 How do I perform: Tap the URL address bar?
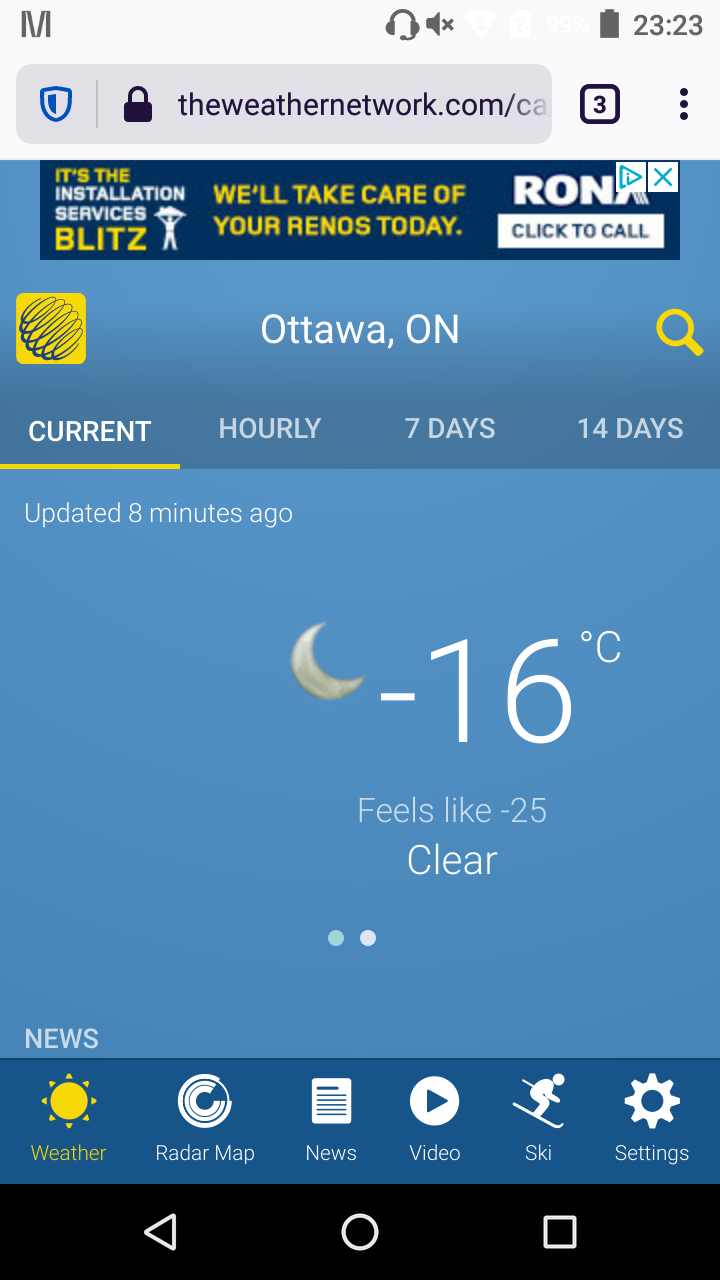(x=360, y=104)
